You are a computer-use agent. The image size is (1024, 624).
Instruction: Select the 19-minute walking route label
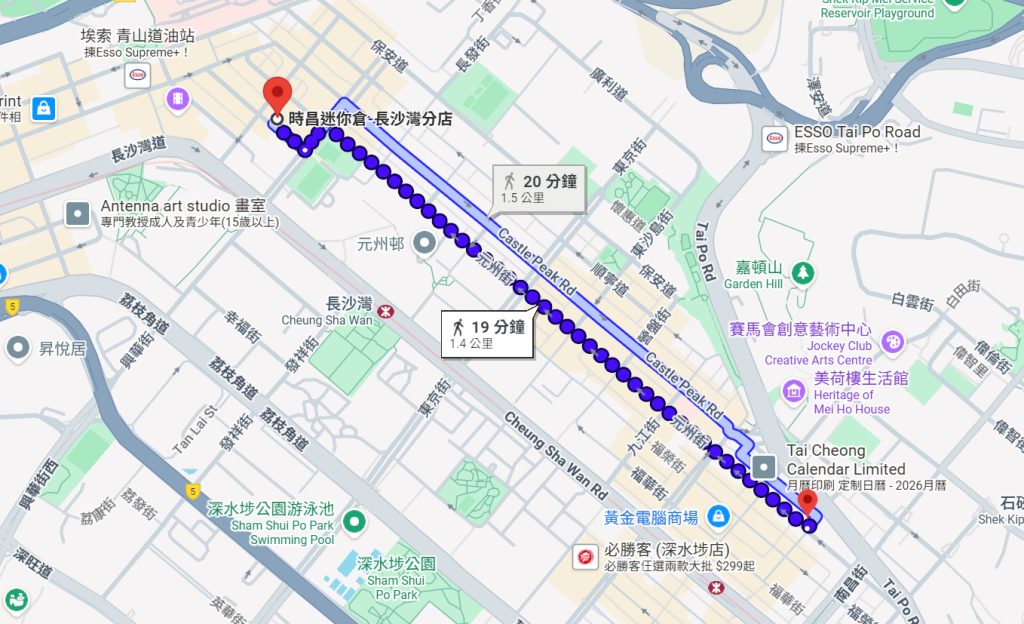tap(489, 334)
